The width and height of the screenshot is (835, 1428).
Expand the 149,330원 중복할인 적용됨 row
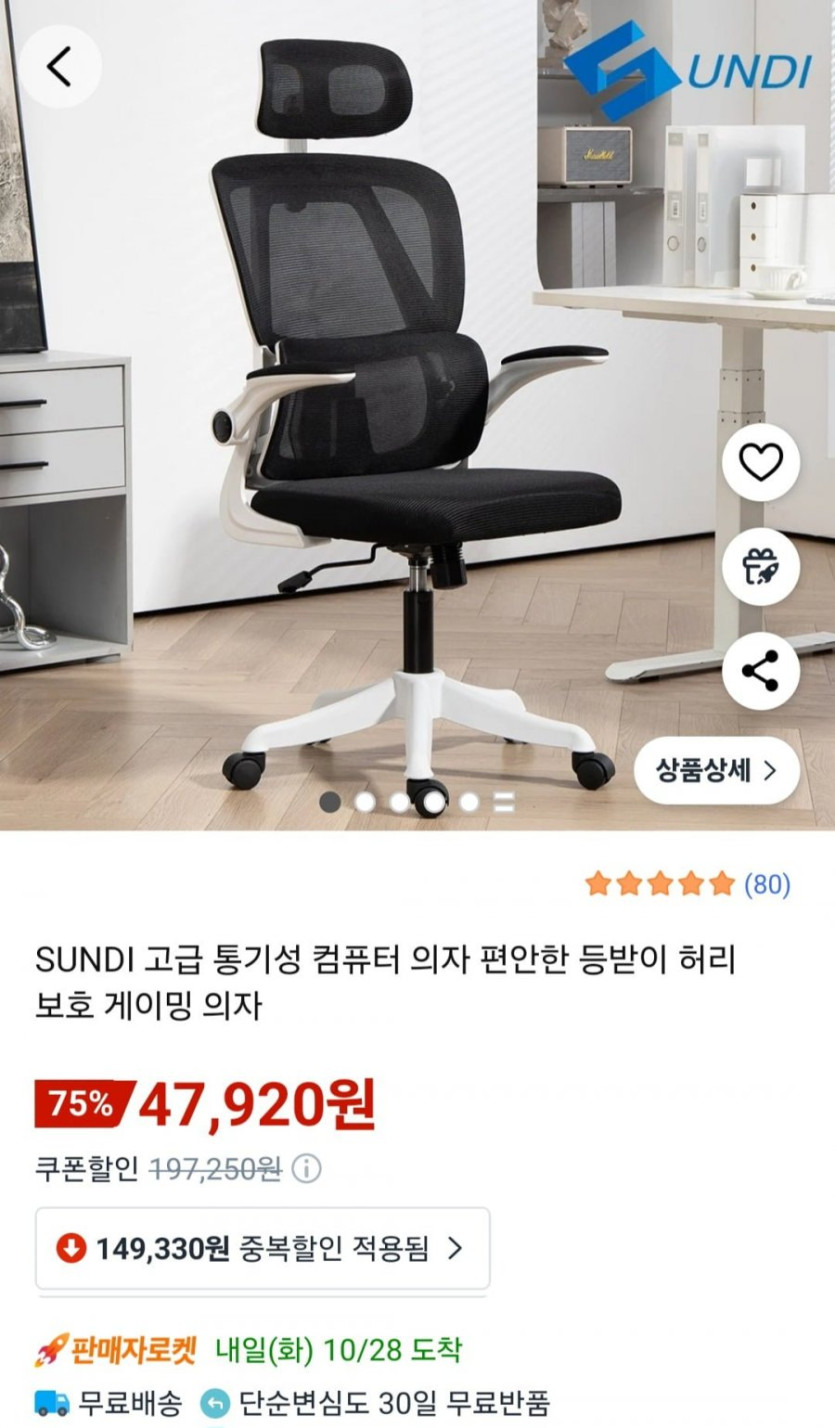pyautogui.click(x=262, y=1248)
